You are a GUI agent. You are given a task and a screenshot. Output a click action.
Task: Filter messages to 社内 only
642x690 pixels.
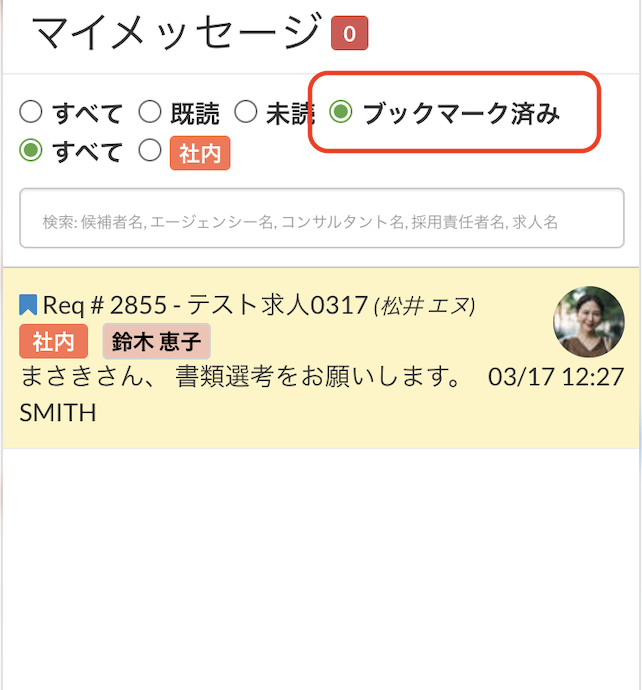coord(150,152)
